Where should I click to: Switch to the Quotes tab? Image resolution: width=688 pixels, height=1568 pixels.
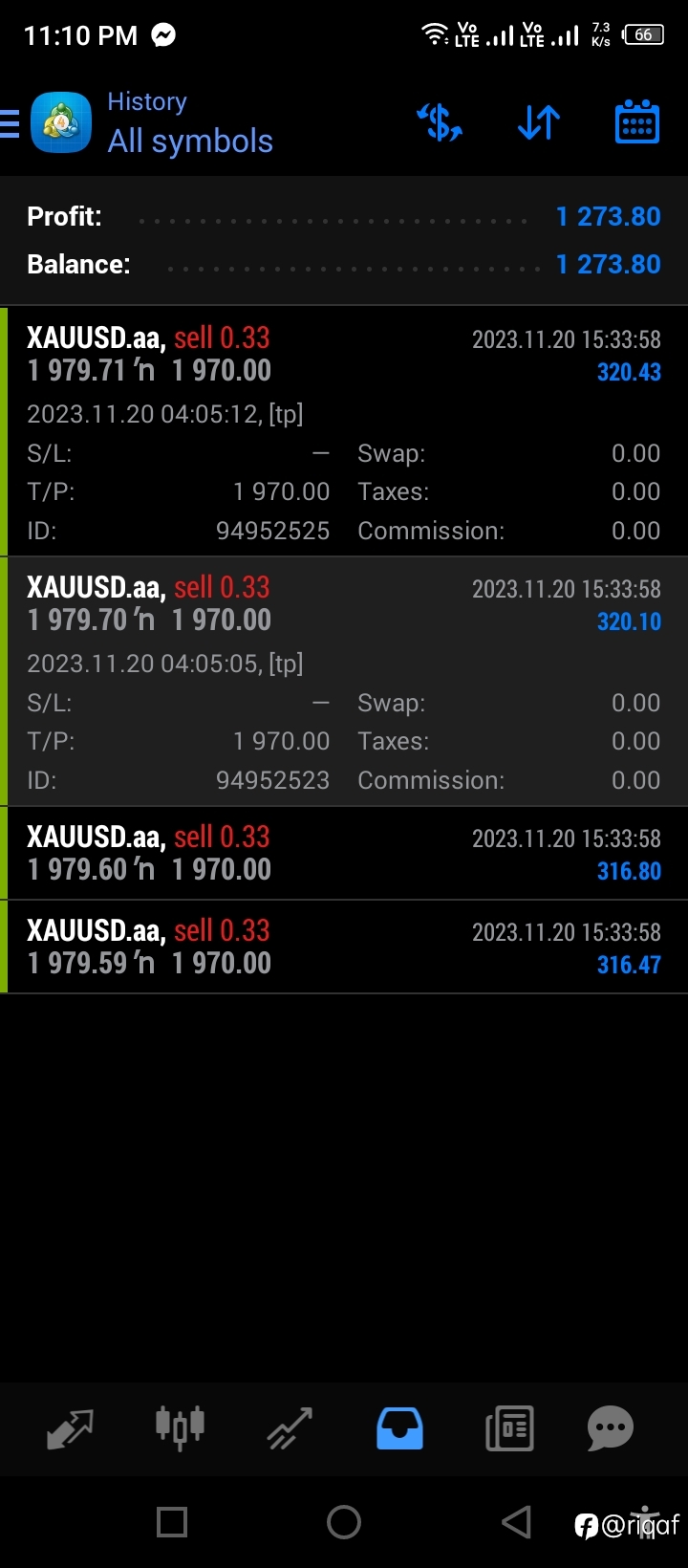coord(71,1428)
